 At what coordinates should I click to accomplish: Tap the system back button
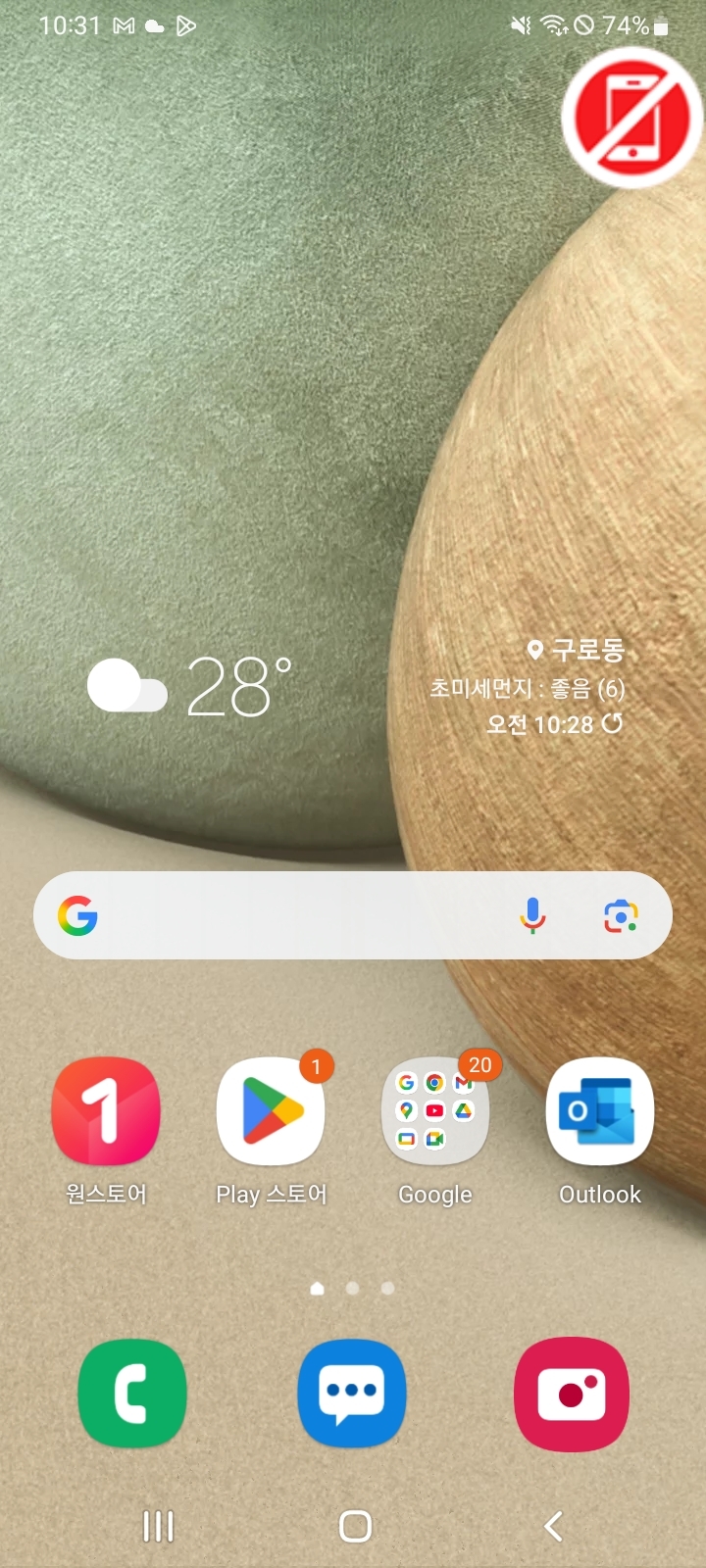pyautogui.click(x=553, y=1526)
